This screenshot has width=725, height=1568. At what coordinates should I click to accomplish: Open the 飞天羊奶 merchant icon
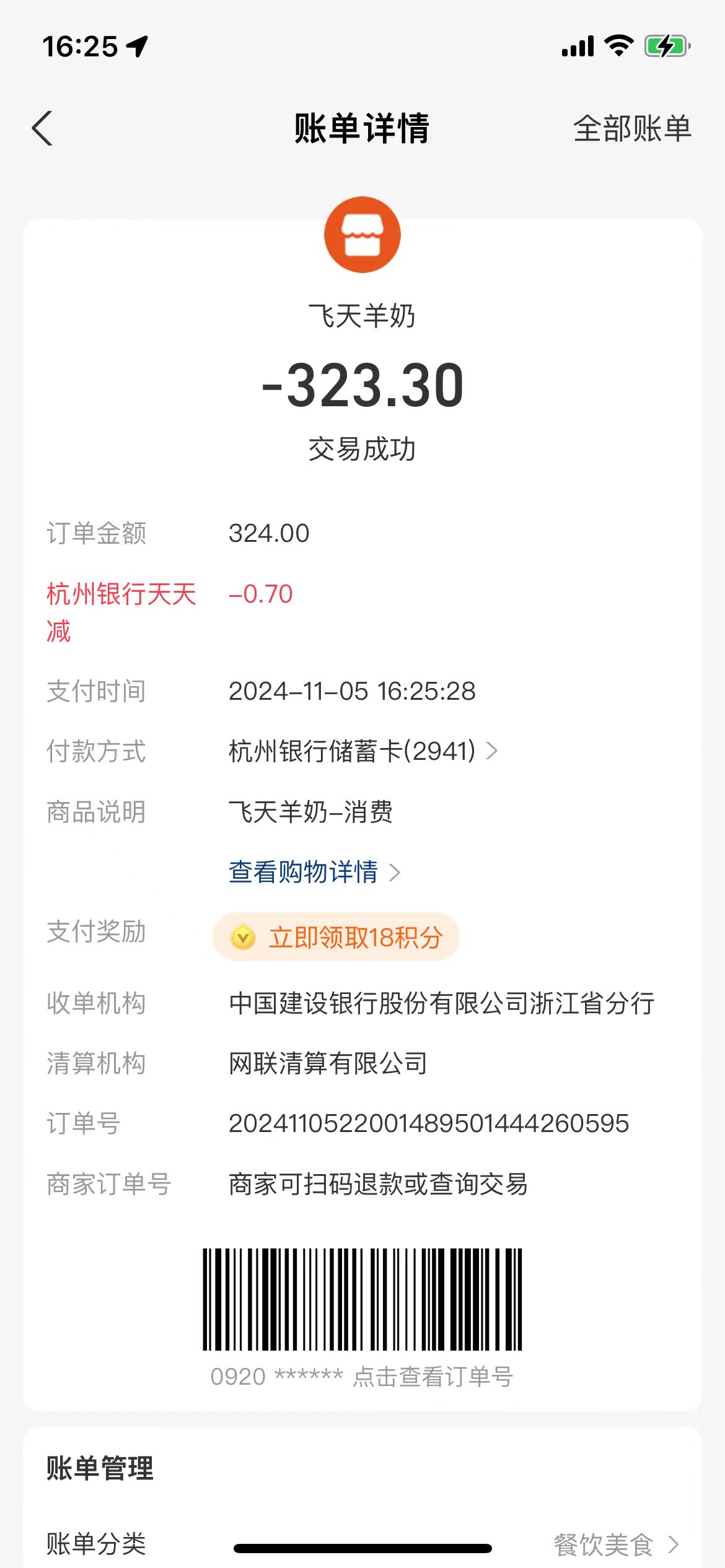click(x=362, y=235)
